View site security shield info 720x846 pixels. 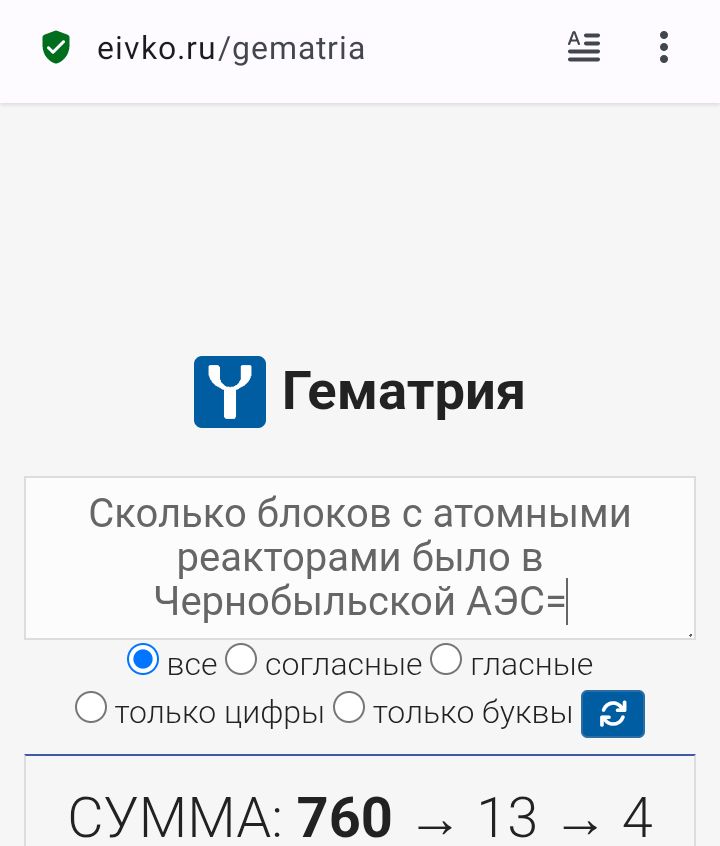[56, 48]
